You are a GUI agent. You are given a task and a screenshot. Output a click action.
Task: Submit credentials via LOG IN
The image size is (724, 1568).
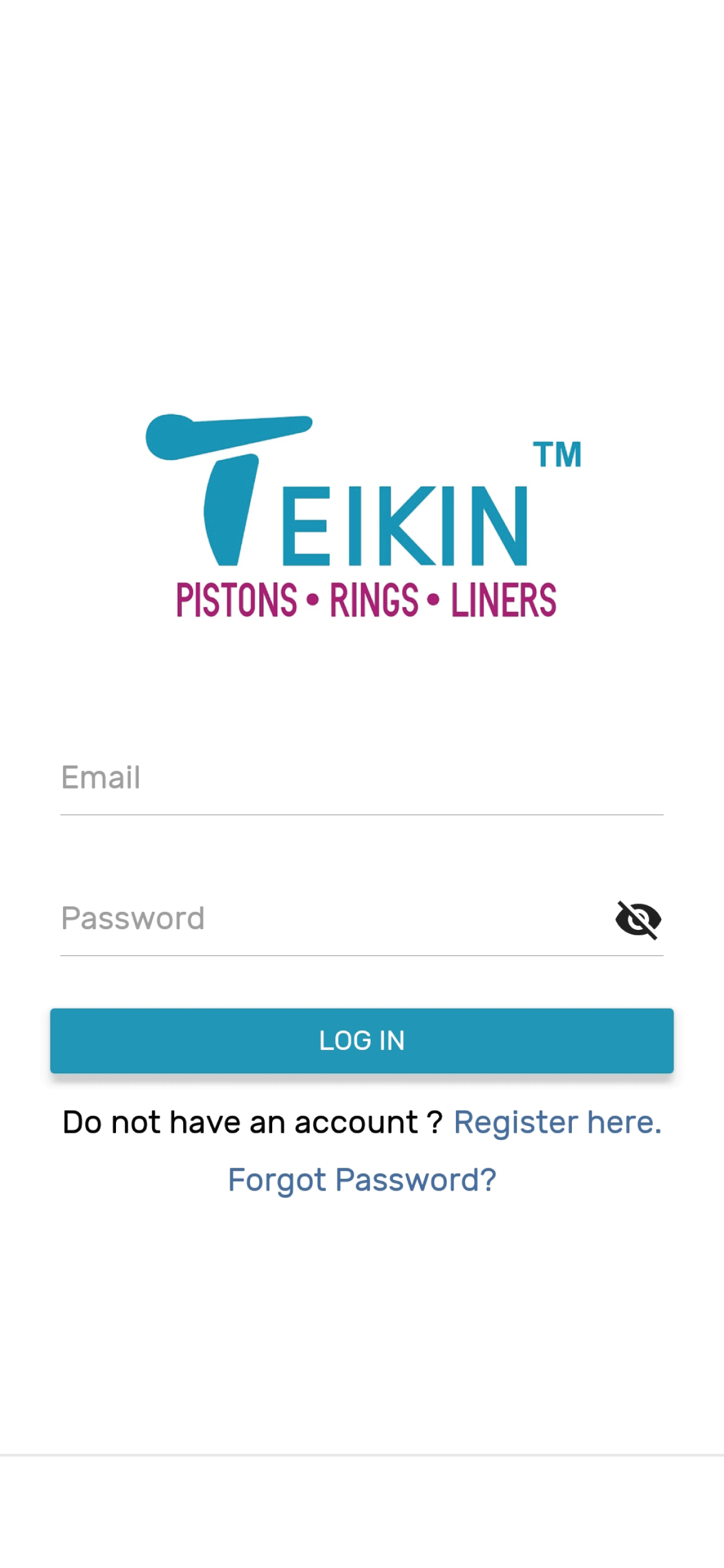coord(362,1040)
